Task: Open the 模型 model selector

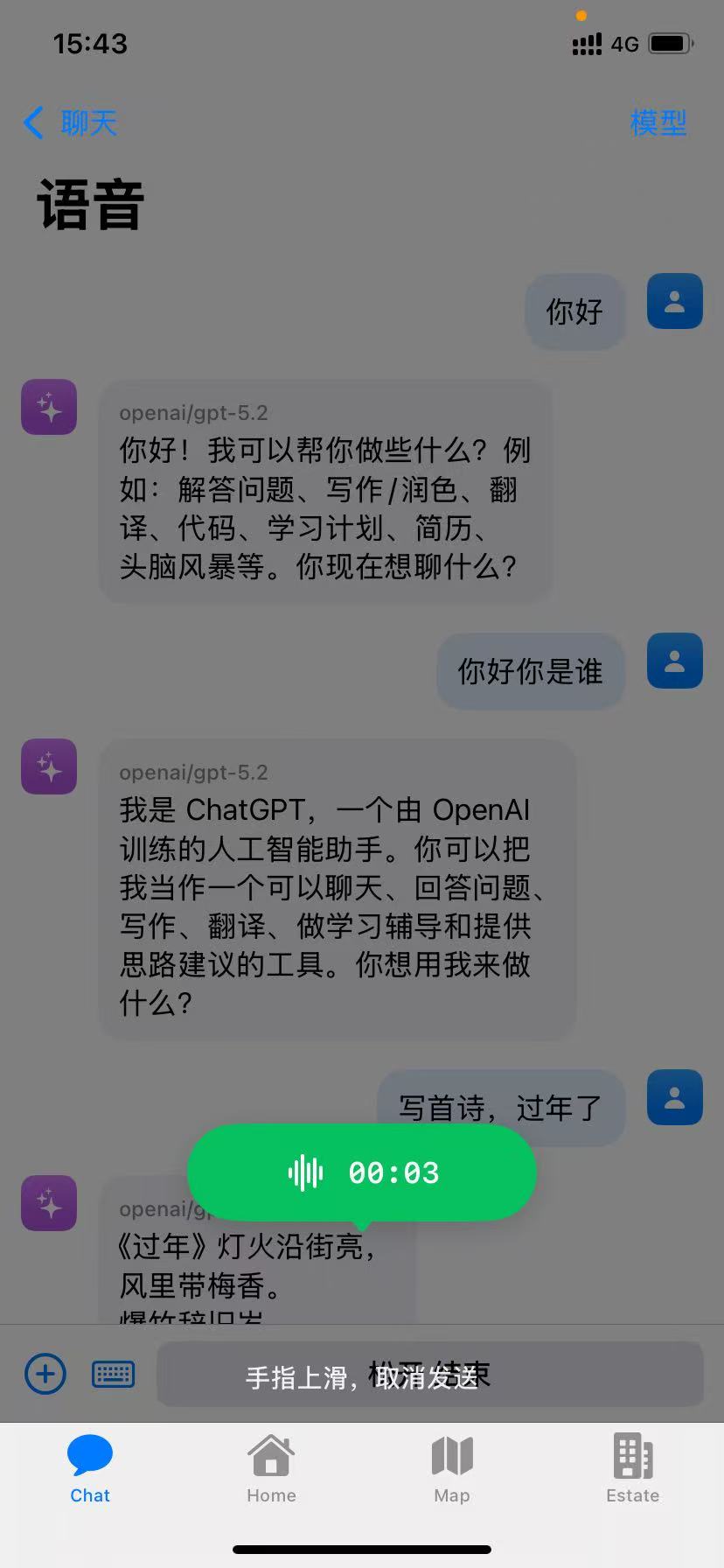Action: point(659,122)
